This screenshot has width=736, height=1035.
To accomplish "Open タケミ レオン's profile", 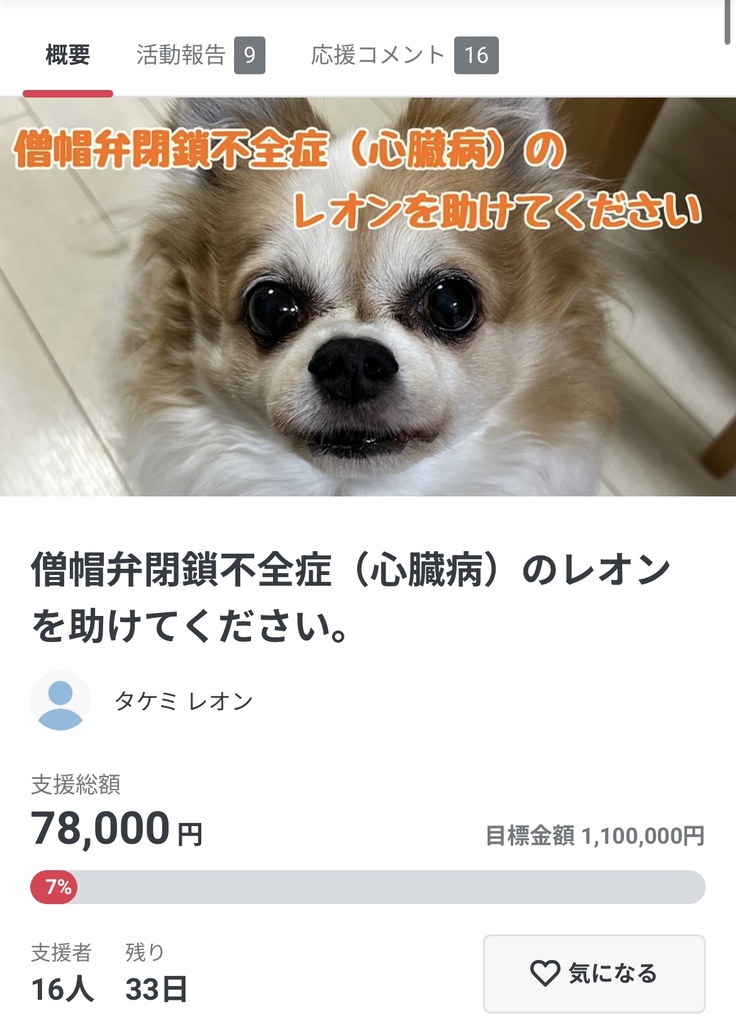I will [183, 701].
